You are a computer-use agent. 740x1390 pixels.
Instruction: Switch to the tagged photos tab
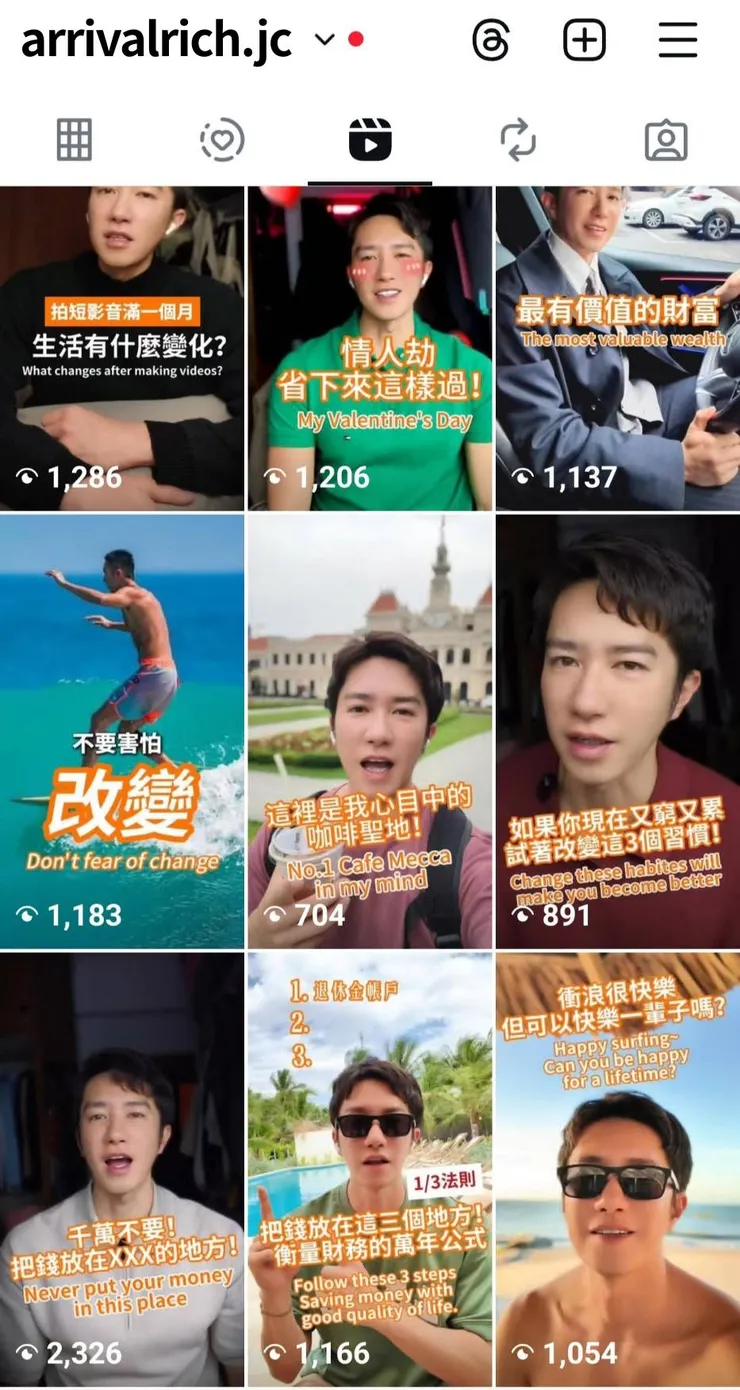coord(666,140)
